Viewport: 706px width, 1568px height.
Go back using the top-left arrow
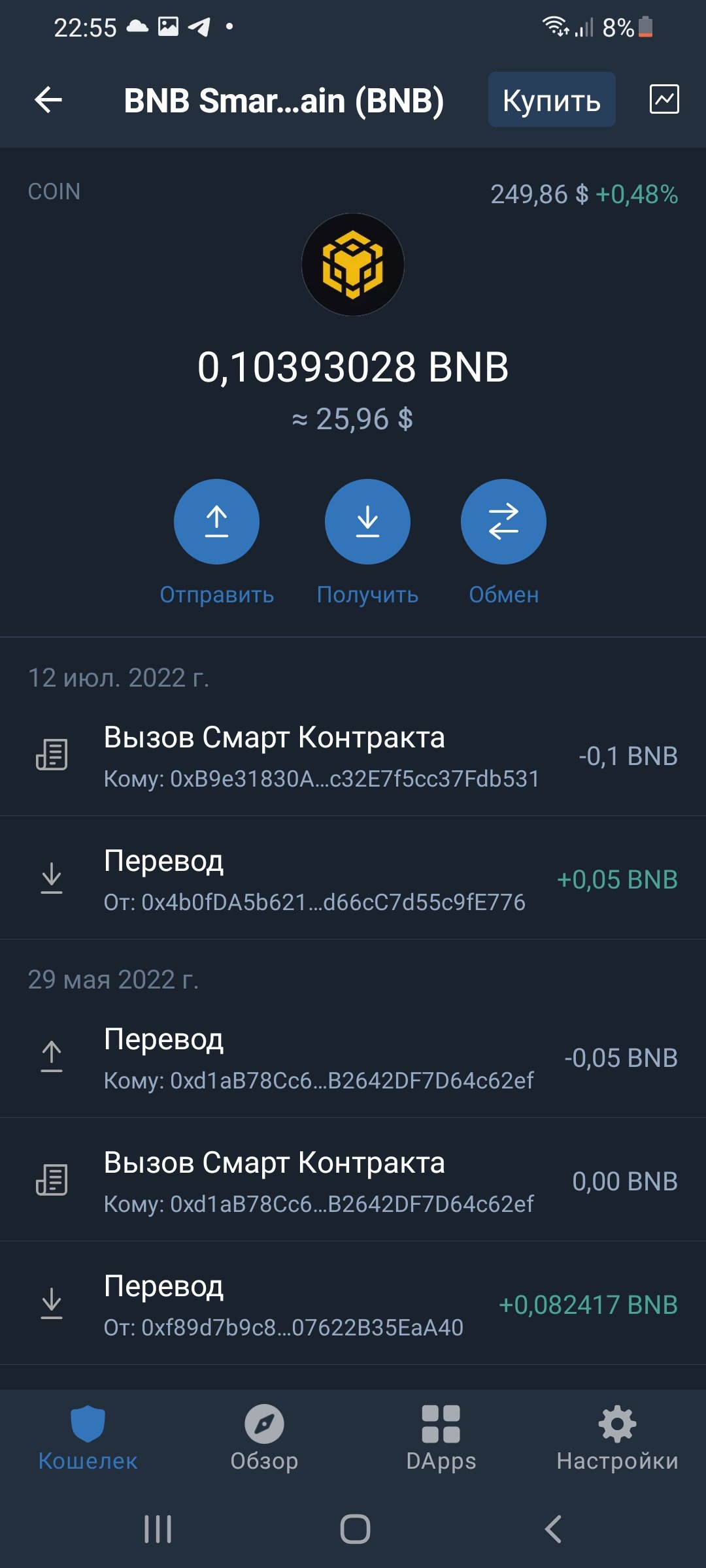pos(48,100)
